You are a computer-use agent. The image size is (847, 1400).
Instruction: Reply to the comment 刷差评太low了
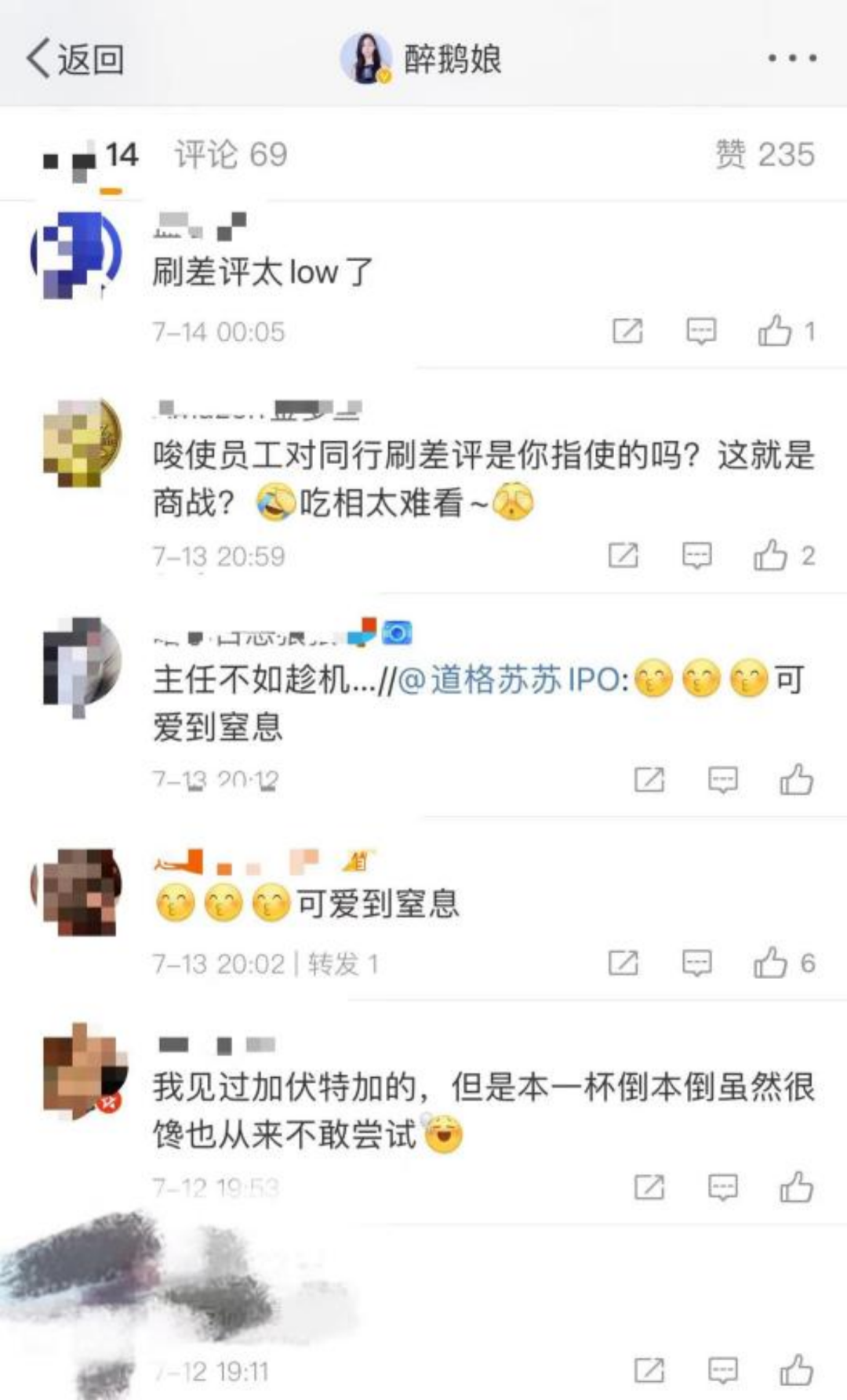[x=701, y=331]
